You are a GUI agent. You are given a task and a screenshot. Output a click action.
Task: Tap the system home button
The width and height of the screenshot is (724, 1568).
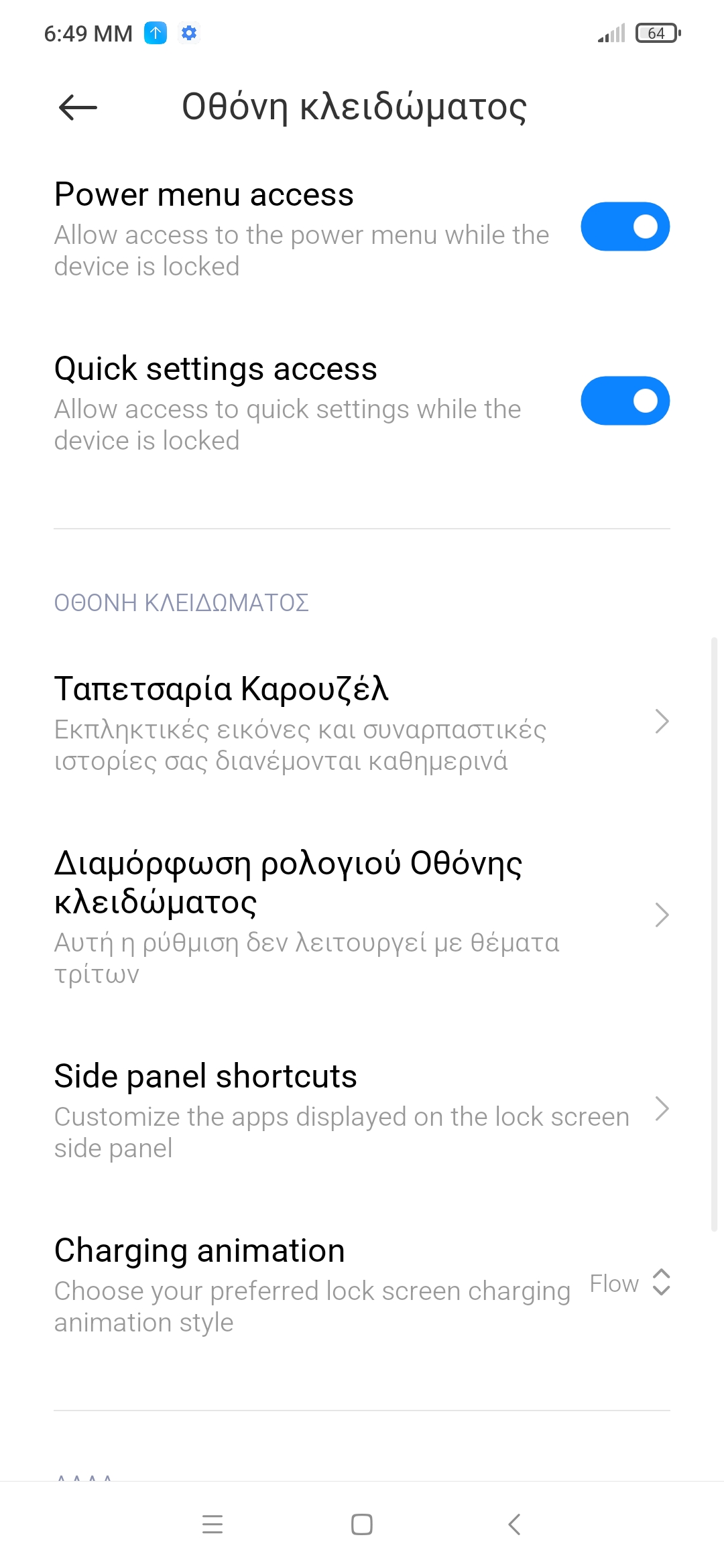point(362,1524)
